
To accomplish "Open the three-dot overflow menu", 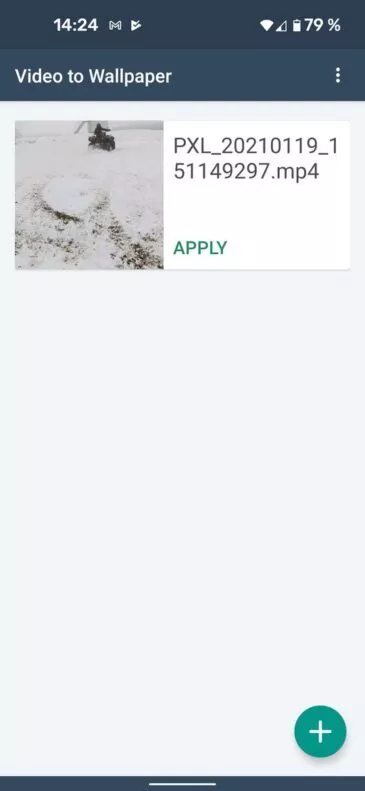I will (x=337, y=76).
